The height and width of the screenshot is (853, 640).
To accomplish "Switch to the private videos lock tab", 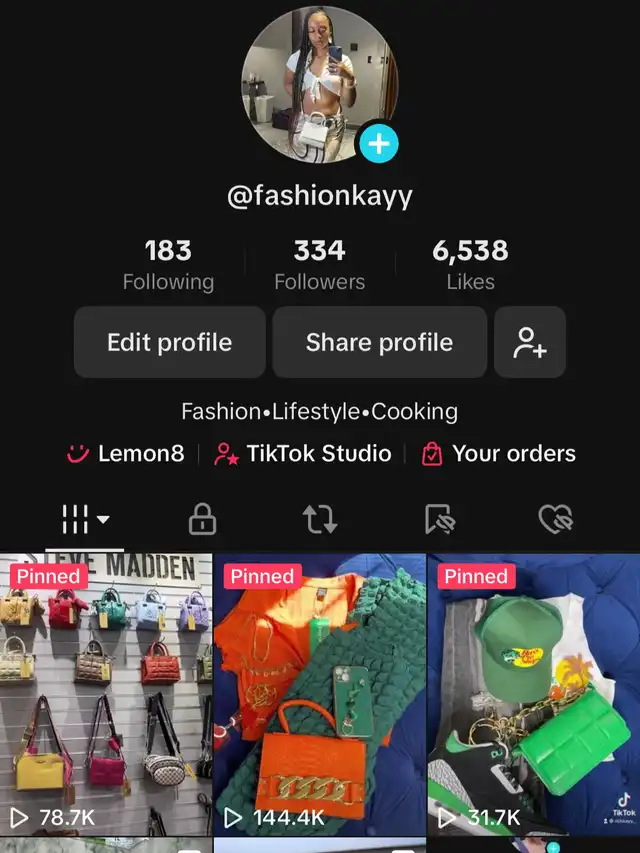I will point(202,519).
